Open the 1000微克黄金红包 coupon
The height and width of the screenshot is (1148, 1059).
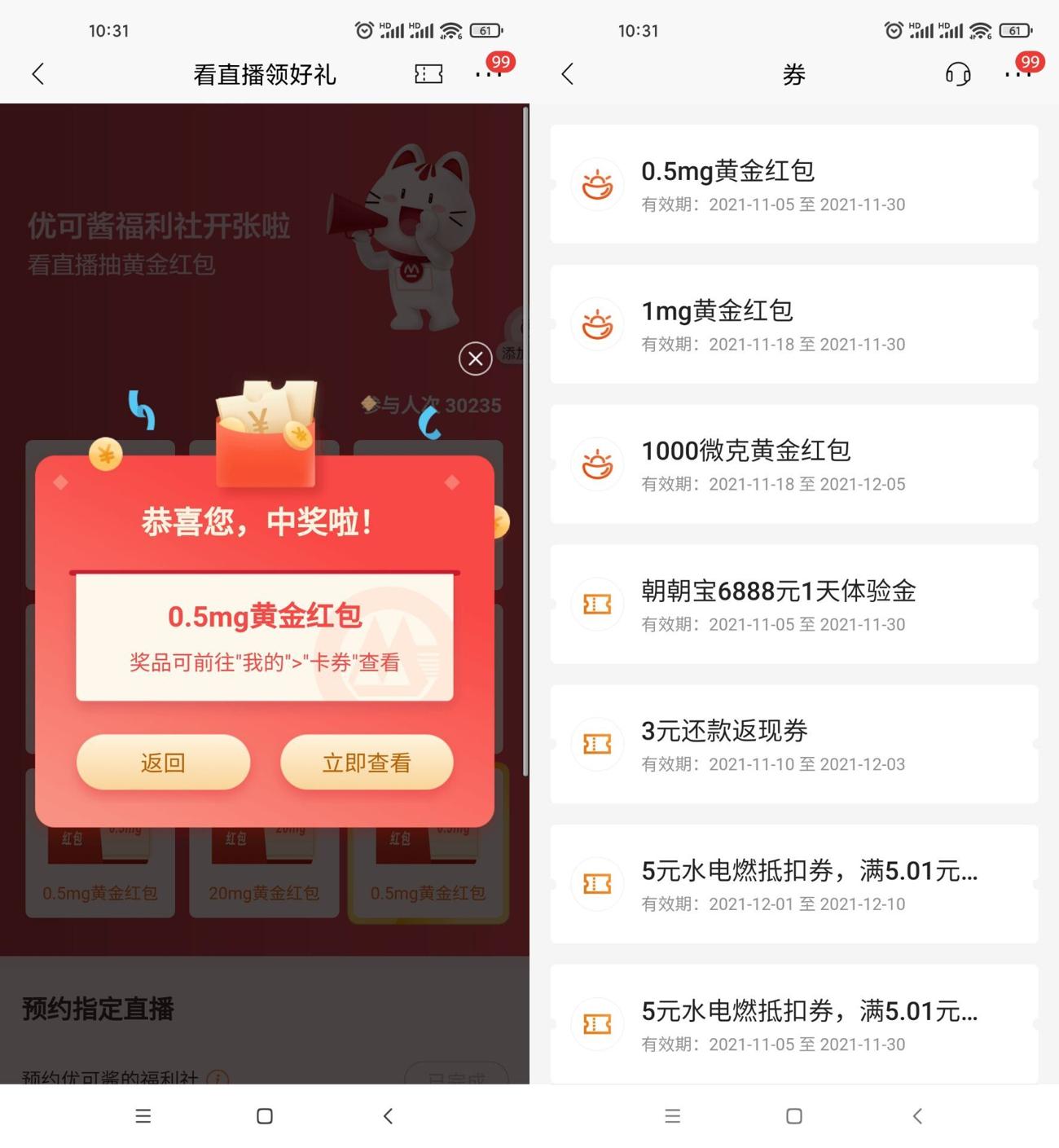(x=794, y=464)
